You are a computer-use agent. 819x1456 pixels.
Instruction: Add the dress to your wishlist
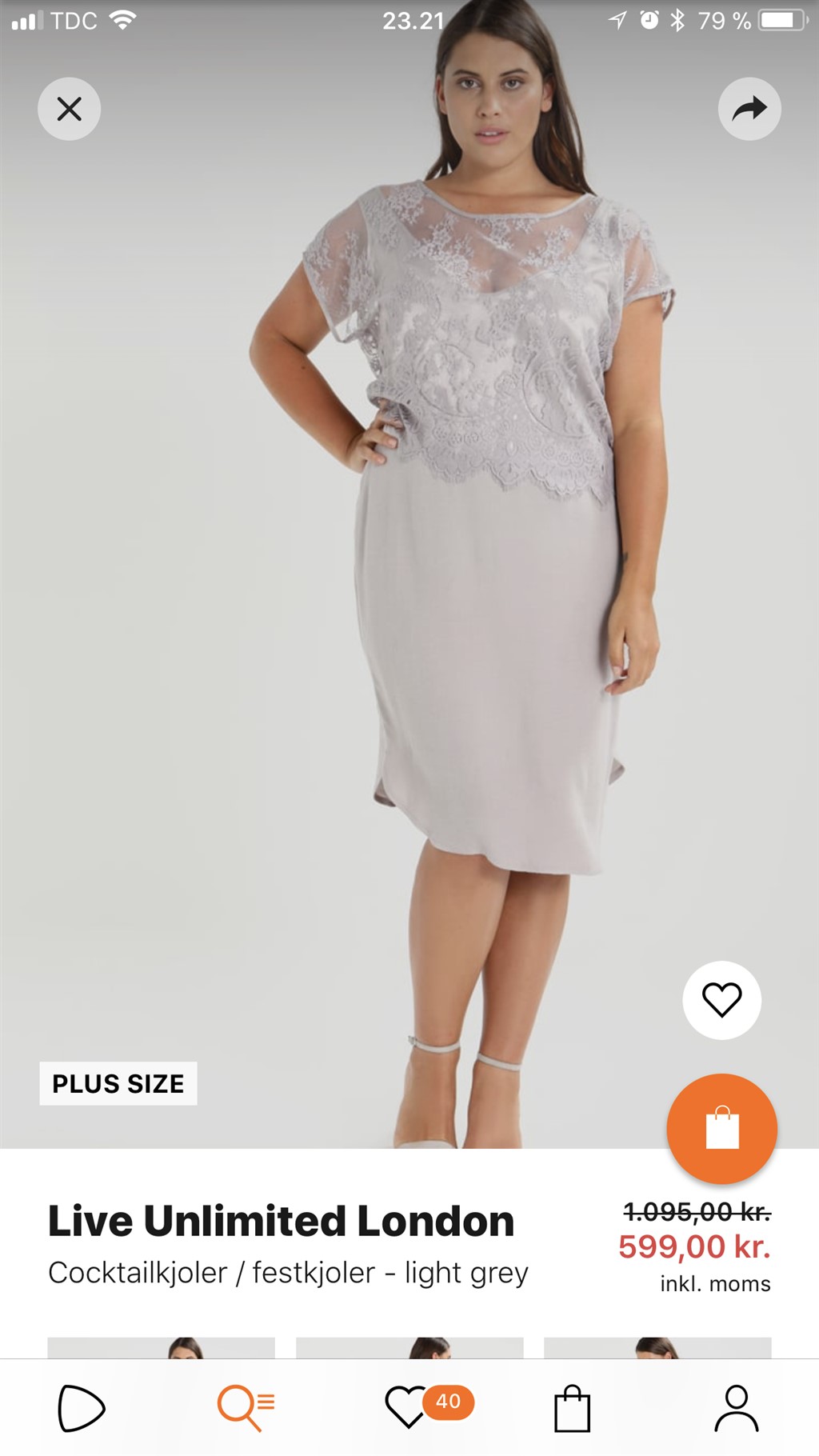click(721, 1000)
